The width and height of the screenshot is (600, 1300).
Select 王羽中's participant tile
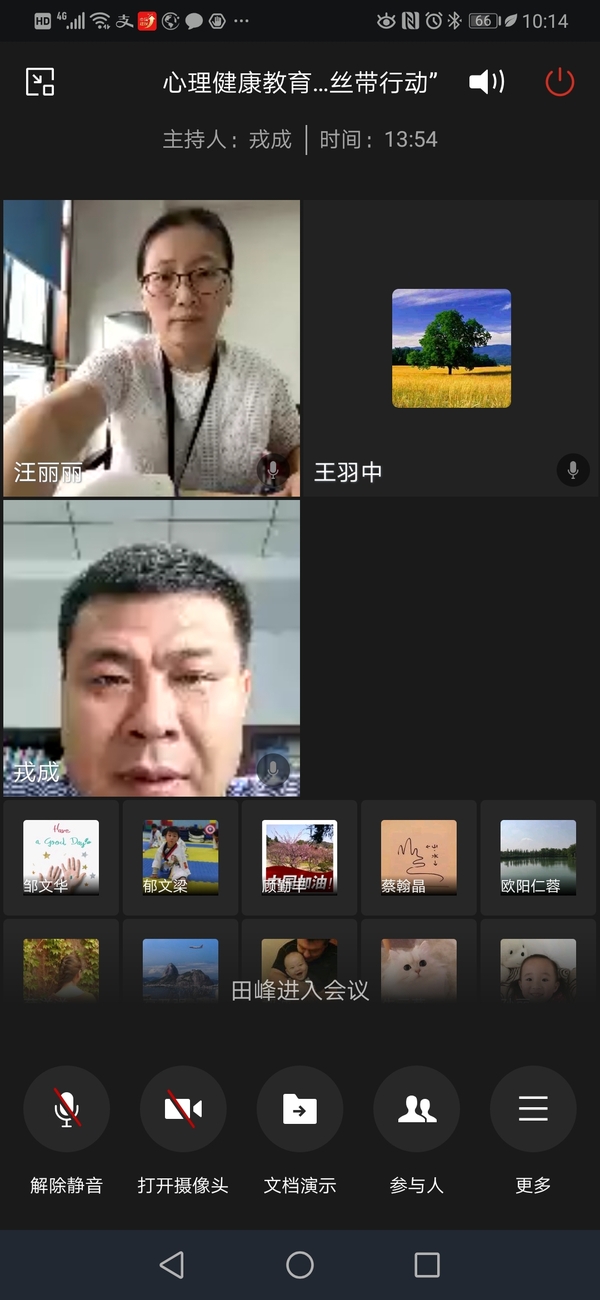(451, 347)
